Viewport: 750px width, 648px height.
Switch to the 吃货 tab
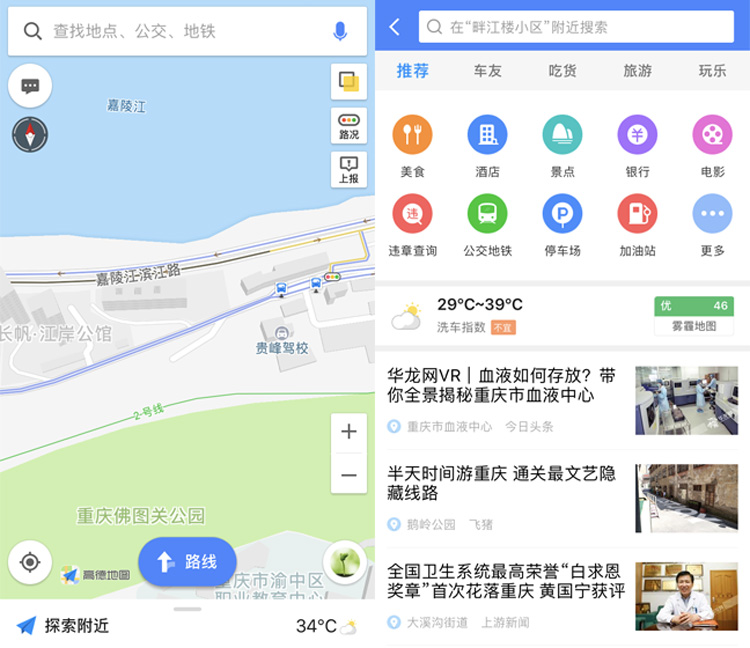(563, 71)
